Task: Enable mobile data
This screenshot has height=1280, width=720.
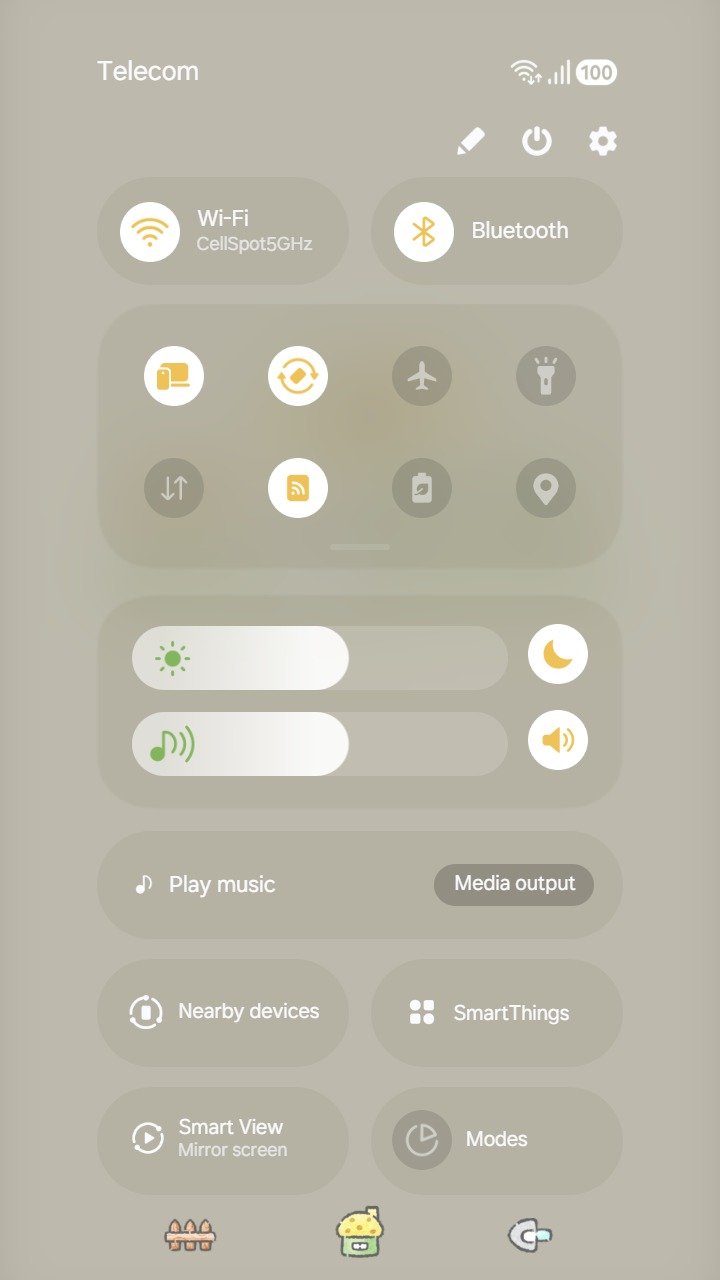Action: point(174,488)
